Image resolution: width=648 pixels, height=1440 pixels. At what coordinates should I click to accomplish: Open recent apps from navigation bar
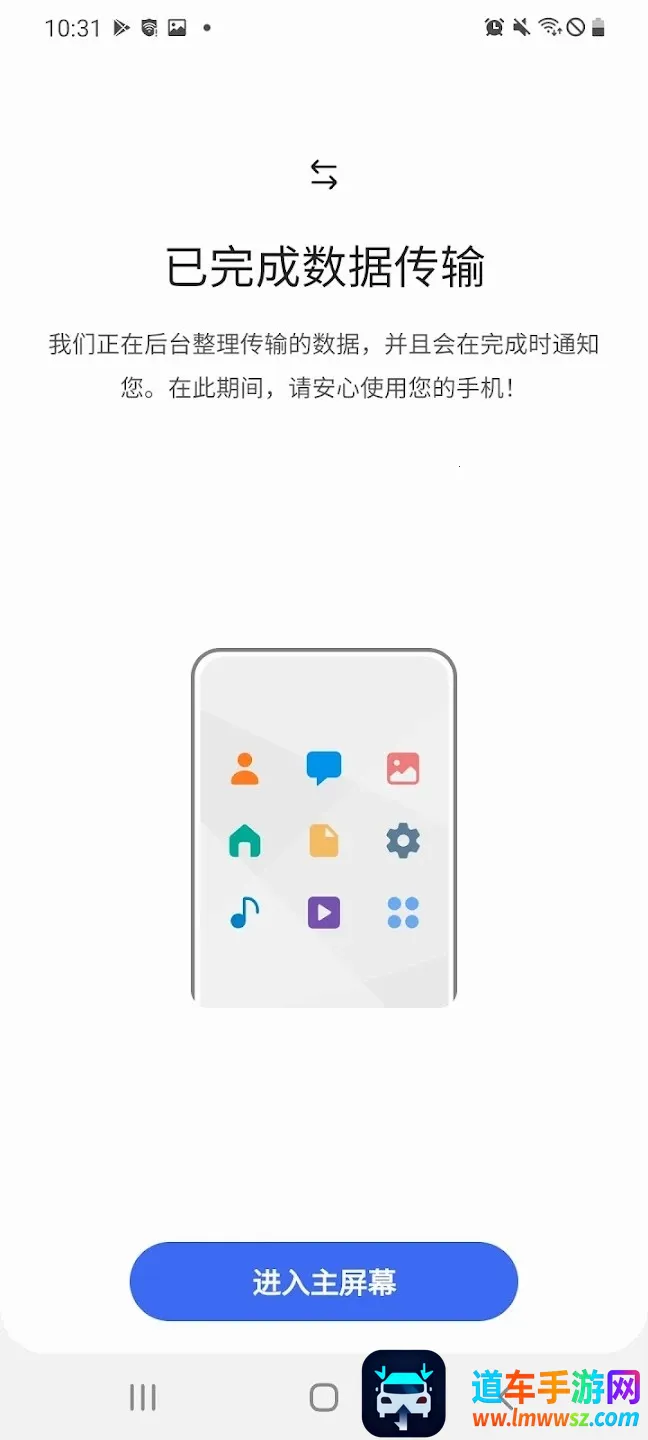143,1397
